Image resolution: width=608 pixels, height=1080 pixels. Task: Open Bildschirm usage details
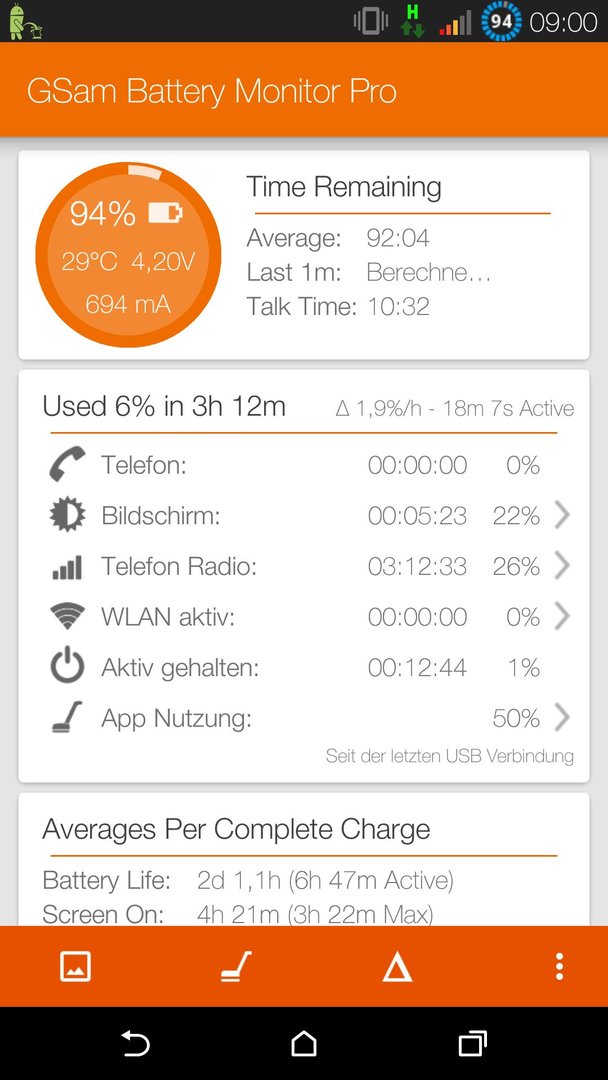pyautogui.click(x=306, y=515)
